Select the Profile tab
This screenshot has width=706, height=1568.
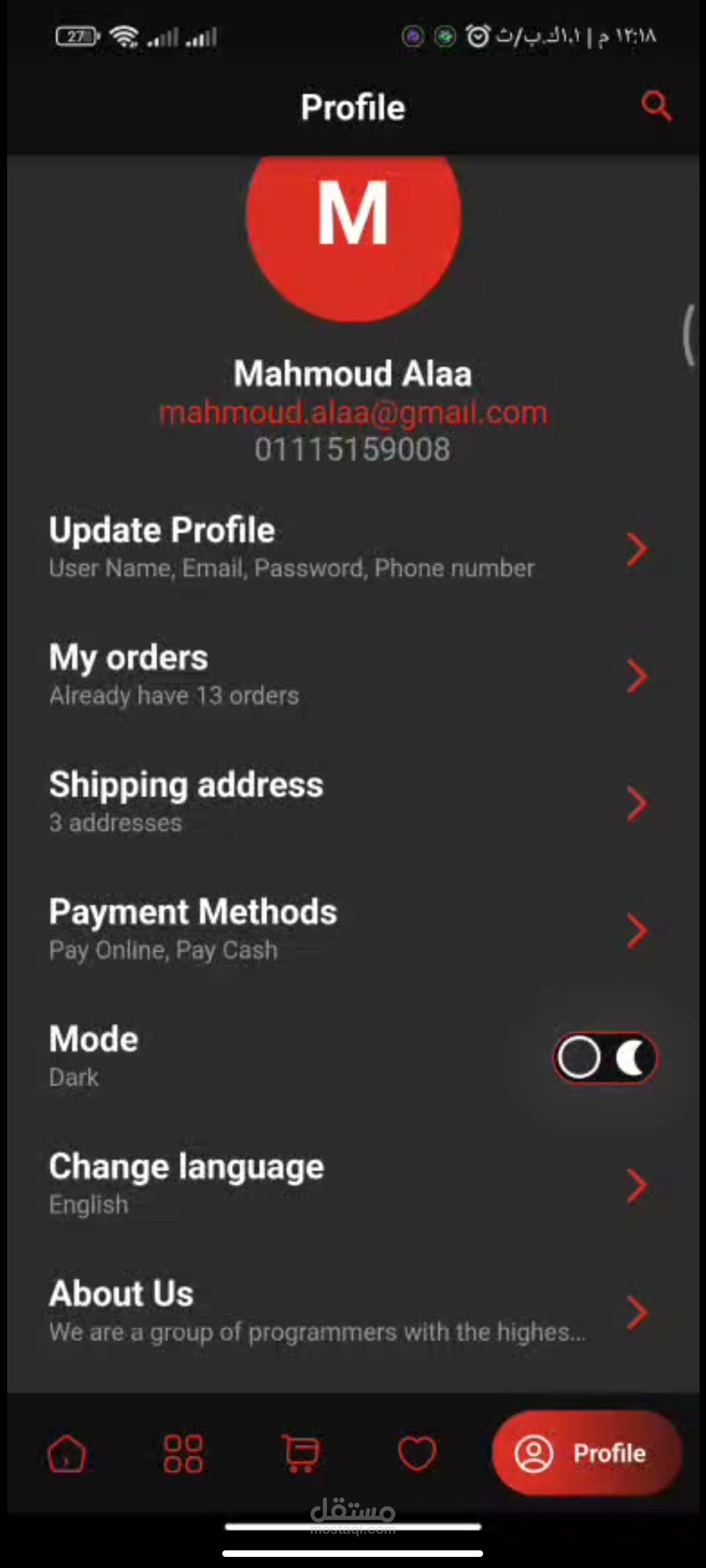[x=586, y=1454]
